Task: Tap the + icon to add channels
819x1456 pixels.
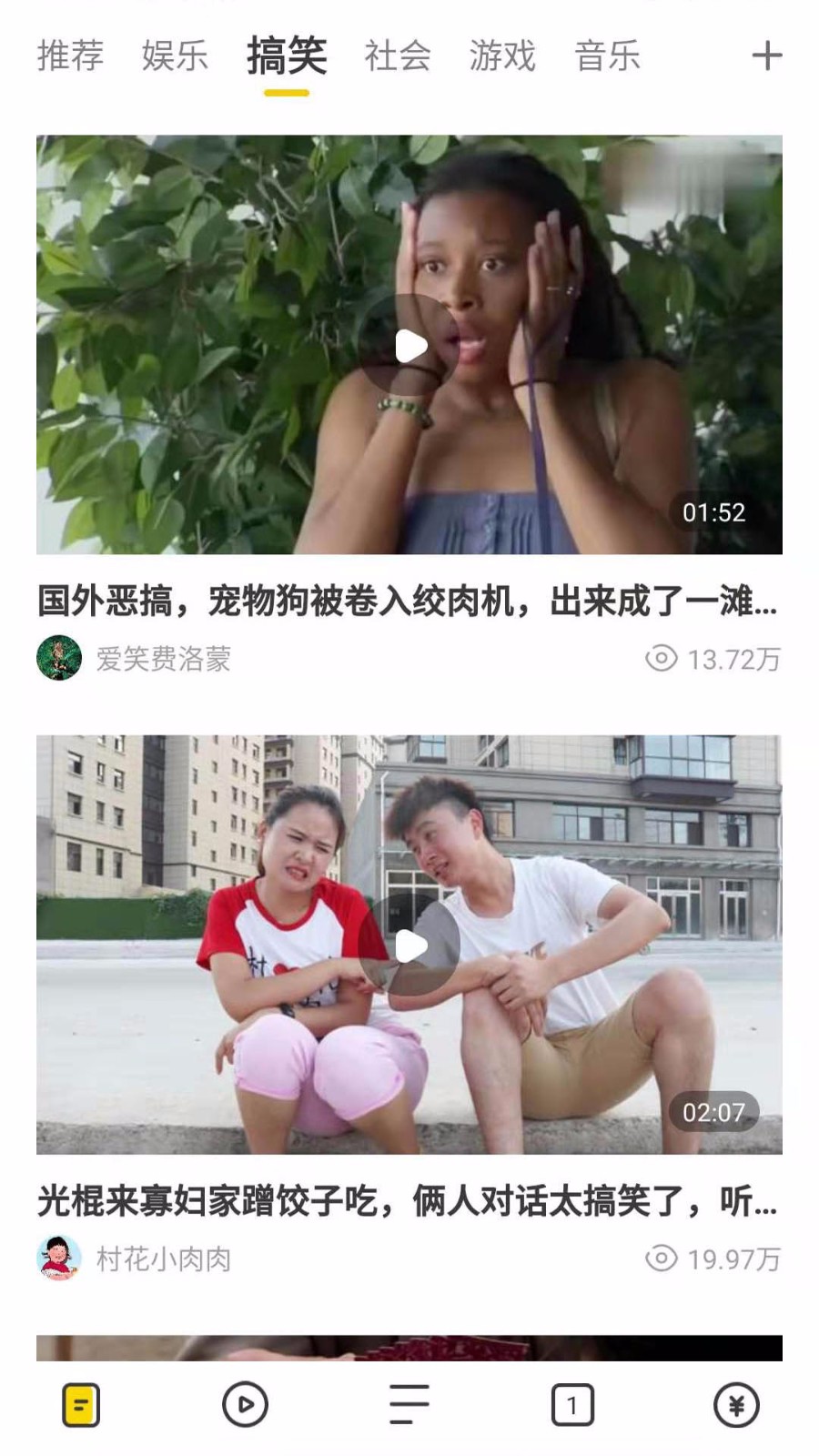Action: (x=767, y=56)
